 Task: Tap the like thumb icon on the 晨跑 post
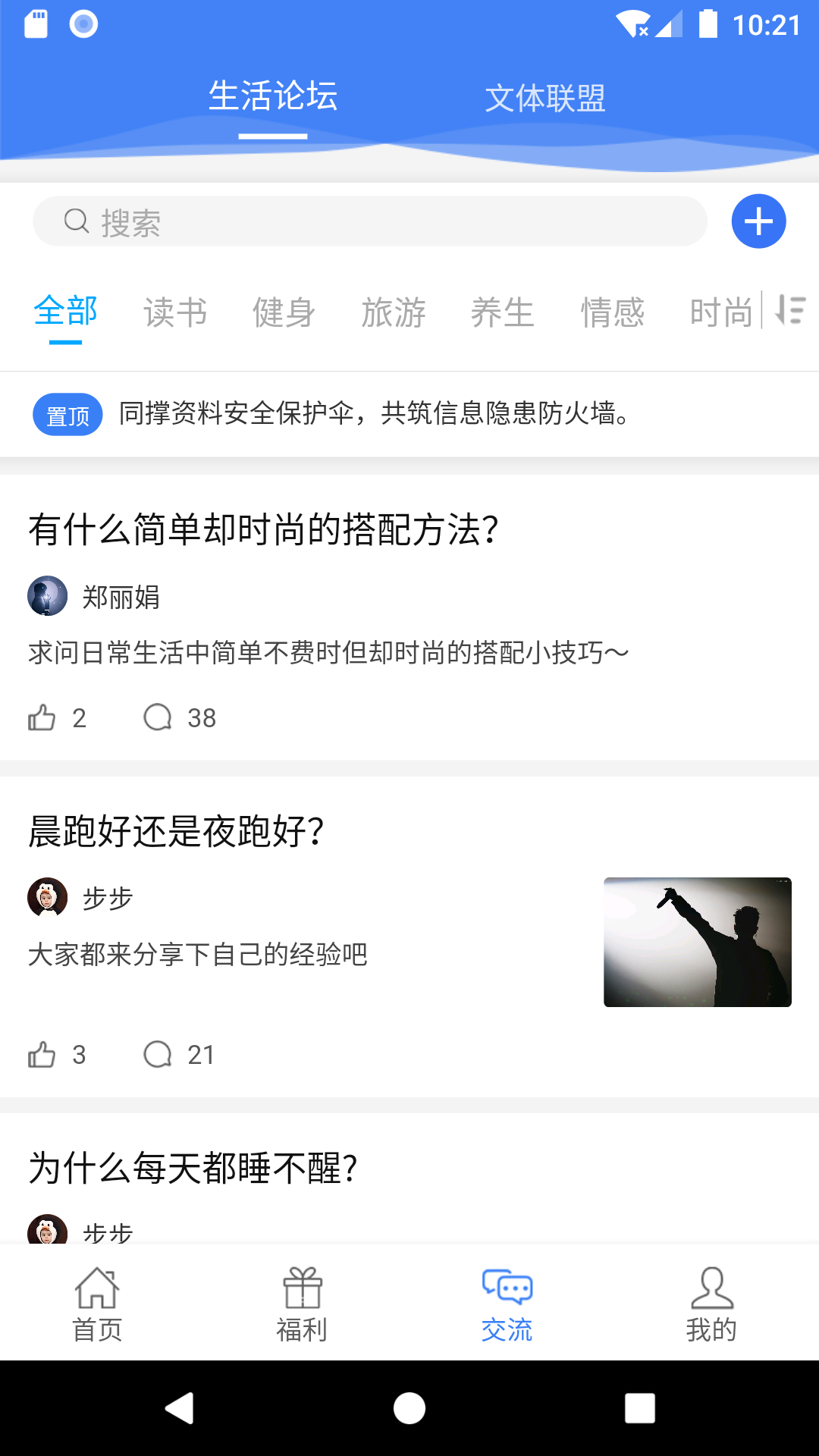(x=42, y=1053)
